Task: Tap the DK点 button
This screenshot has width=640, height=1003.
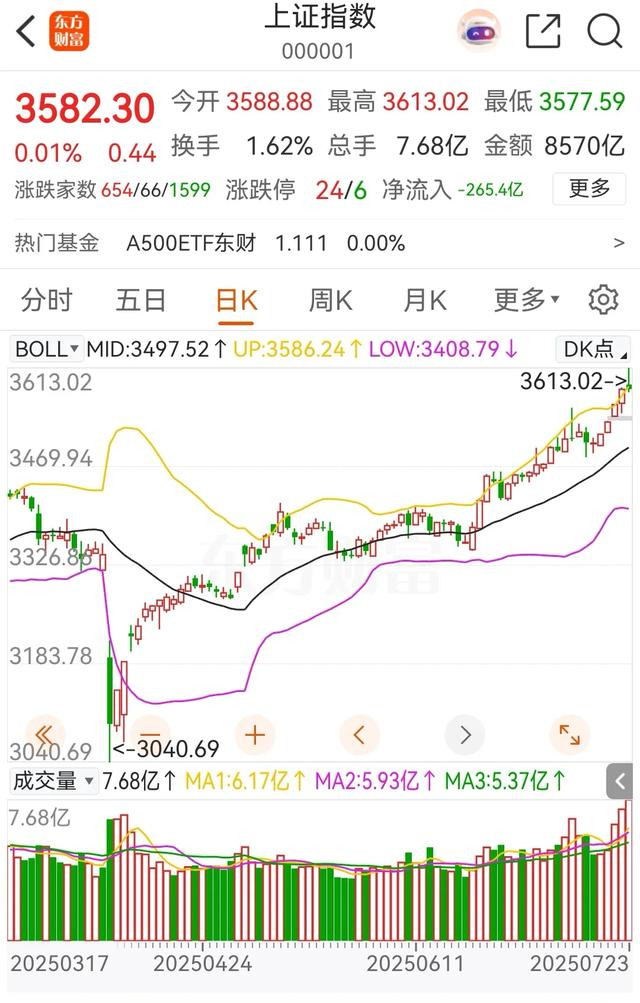Action: click(x=593, y=349)
